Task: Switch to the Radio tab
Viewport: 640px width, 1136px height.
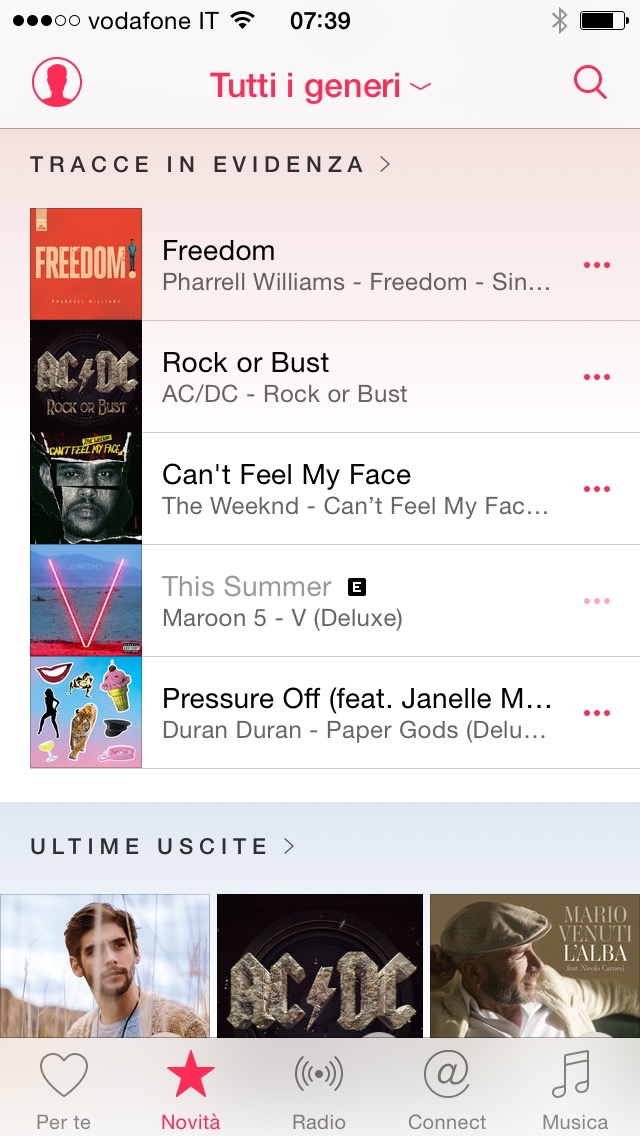Action: coord(319,1090)
